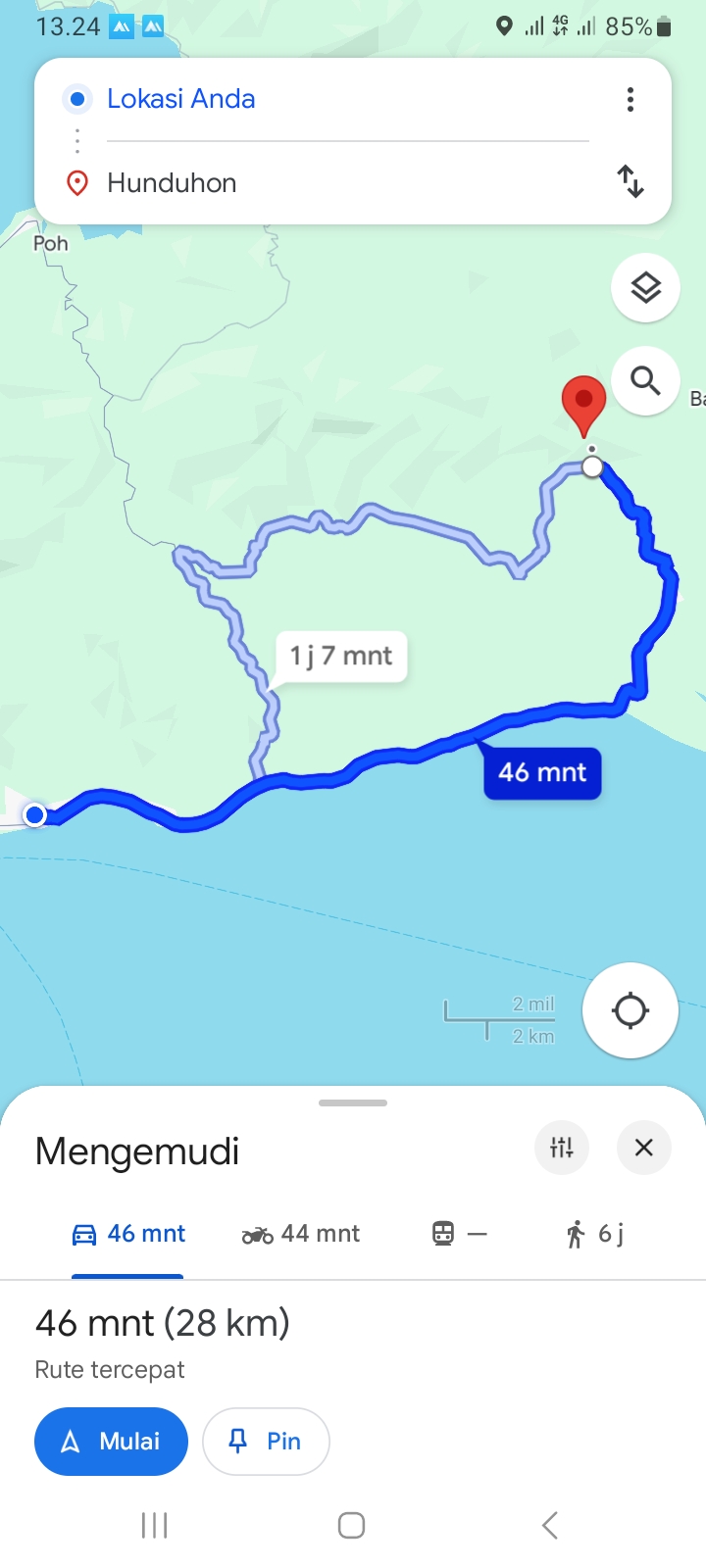Pin this route
Image resolution: width=706 pixels, height=1568 pixels.
266,1442
